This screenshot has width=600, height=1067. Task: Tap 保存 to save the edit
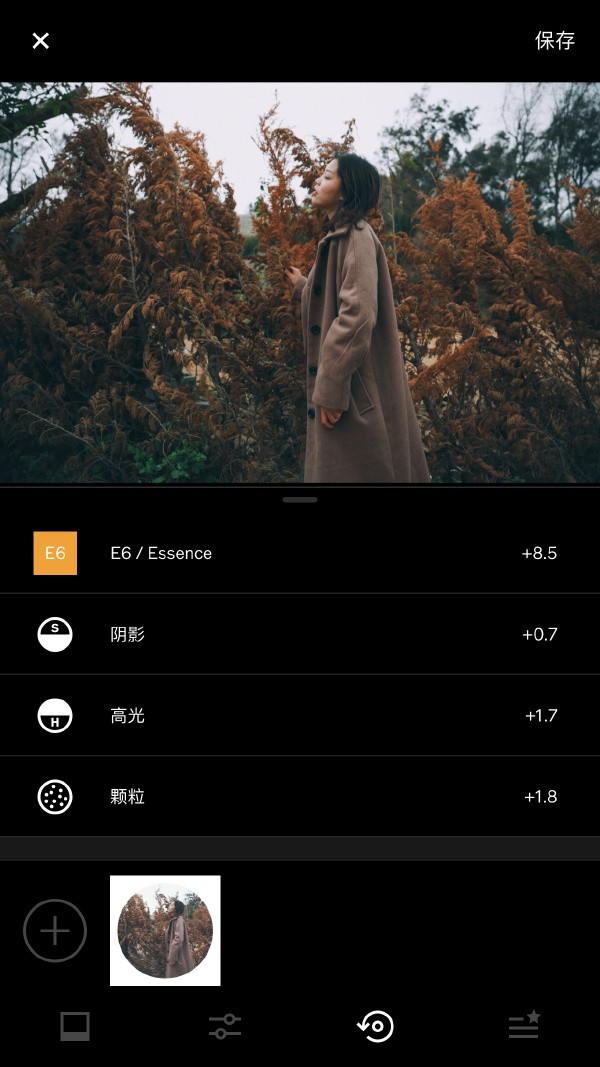pos(555,41)
